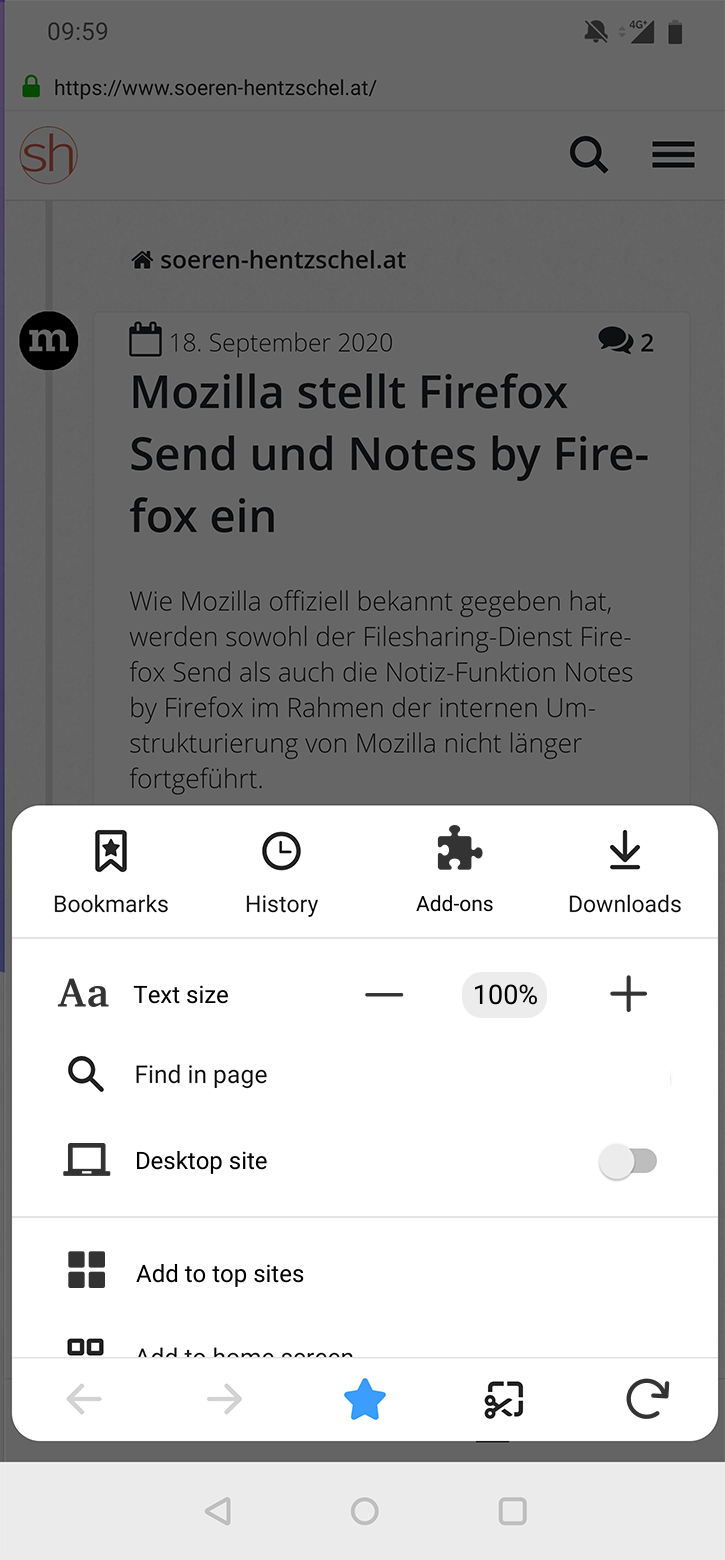The height and width of the screenshot is (1560, 725).
Task: Select Find in page
Action: click(200, 1075)
